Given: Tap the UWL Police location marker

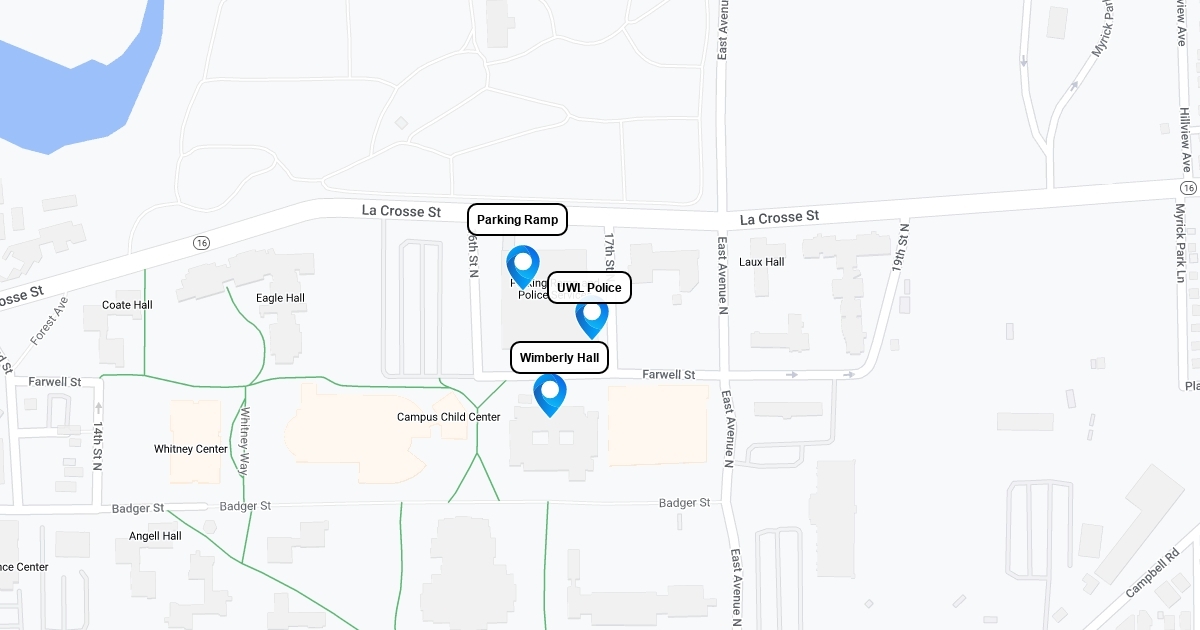Looking at the screenshot, I should (x=592, y=317).
